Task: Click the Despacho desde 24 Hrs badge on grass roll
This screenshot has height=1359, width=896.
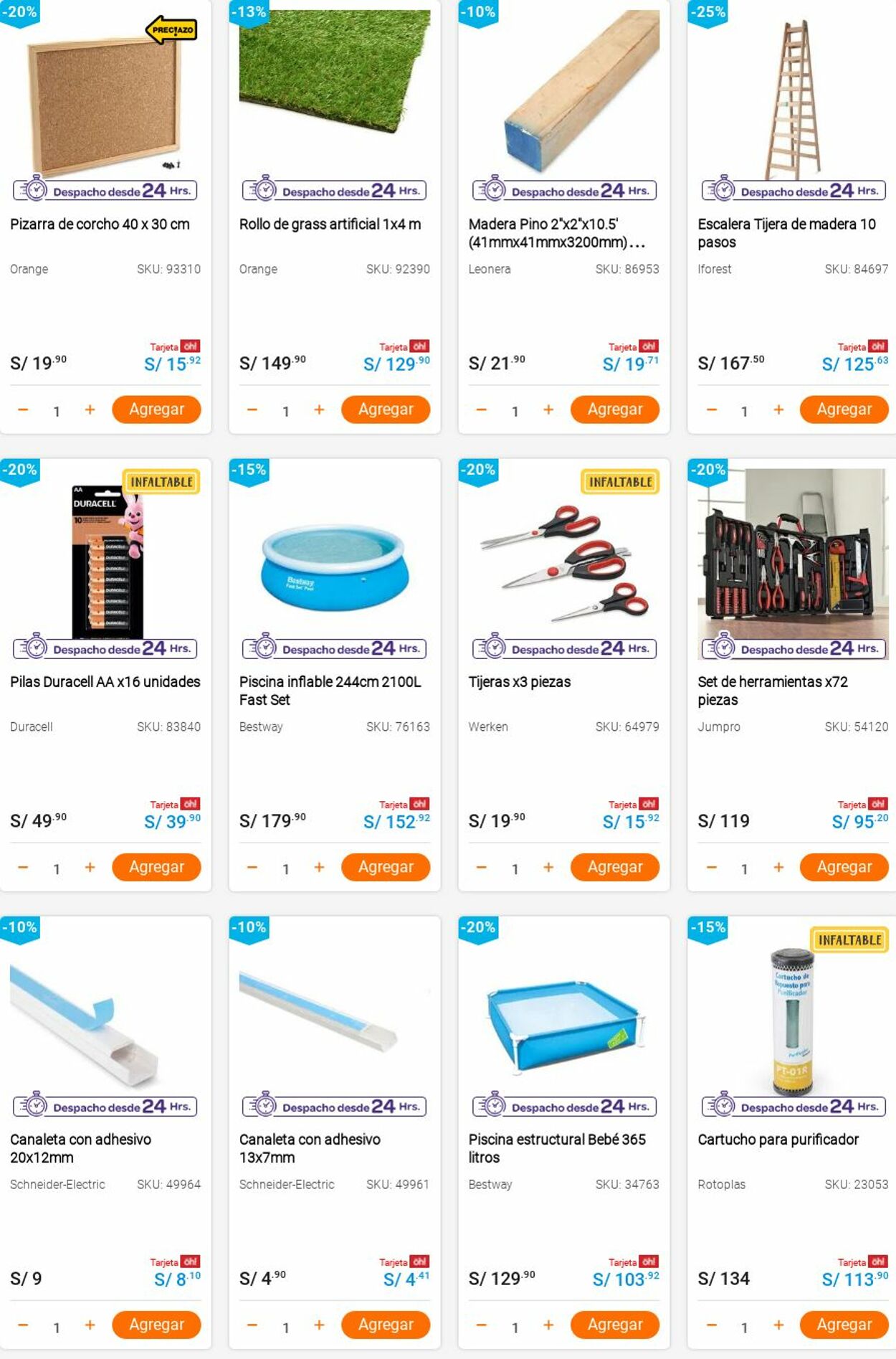Action: [x=332, y=191]
